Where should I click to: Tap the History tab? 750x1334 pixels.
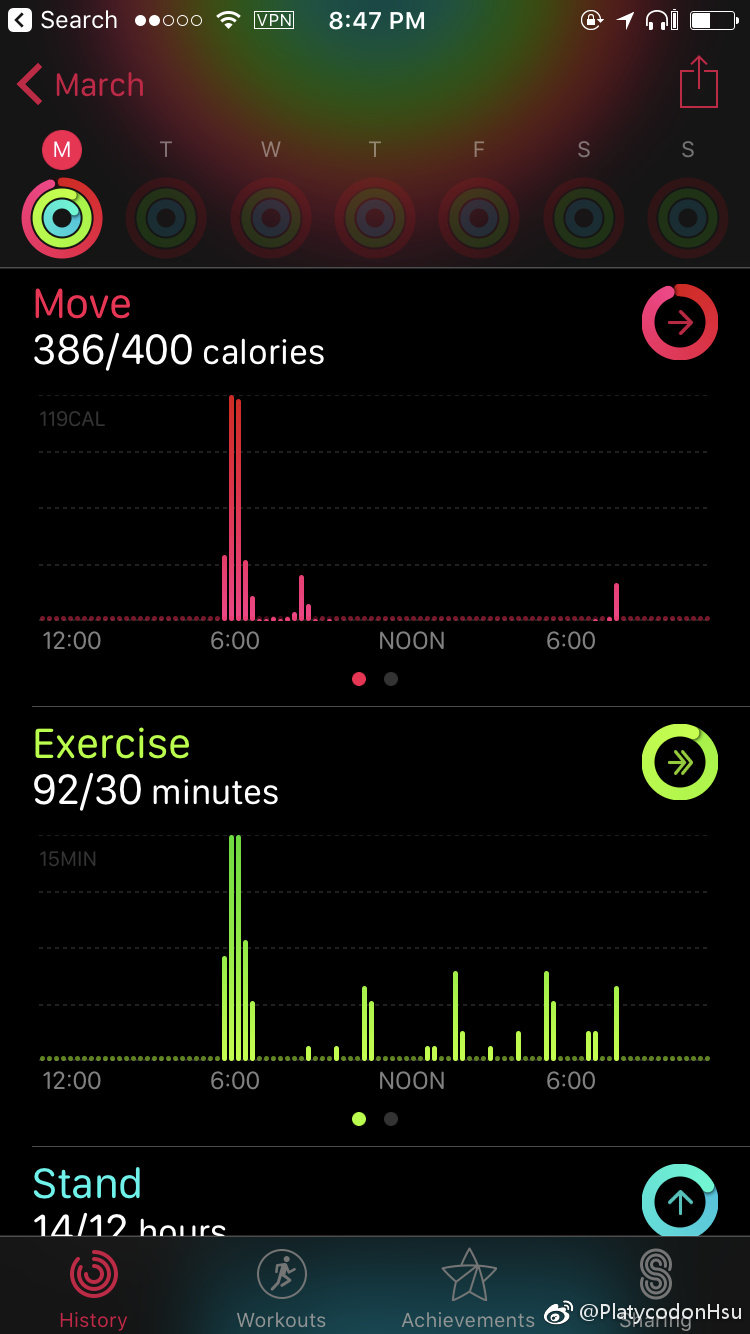pyautogui.click(x=93, y=1288)
